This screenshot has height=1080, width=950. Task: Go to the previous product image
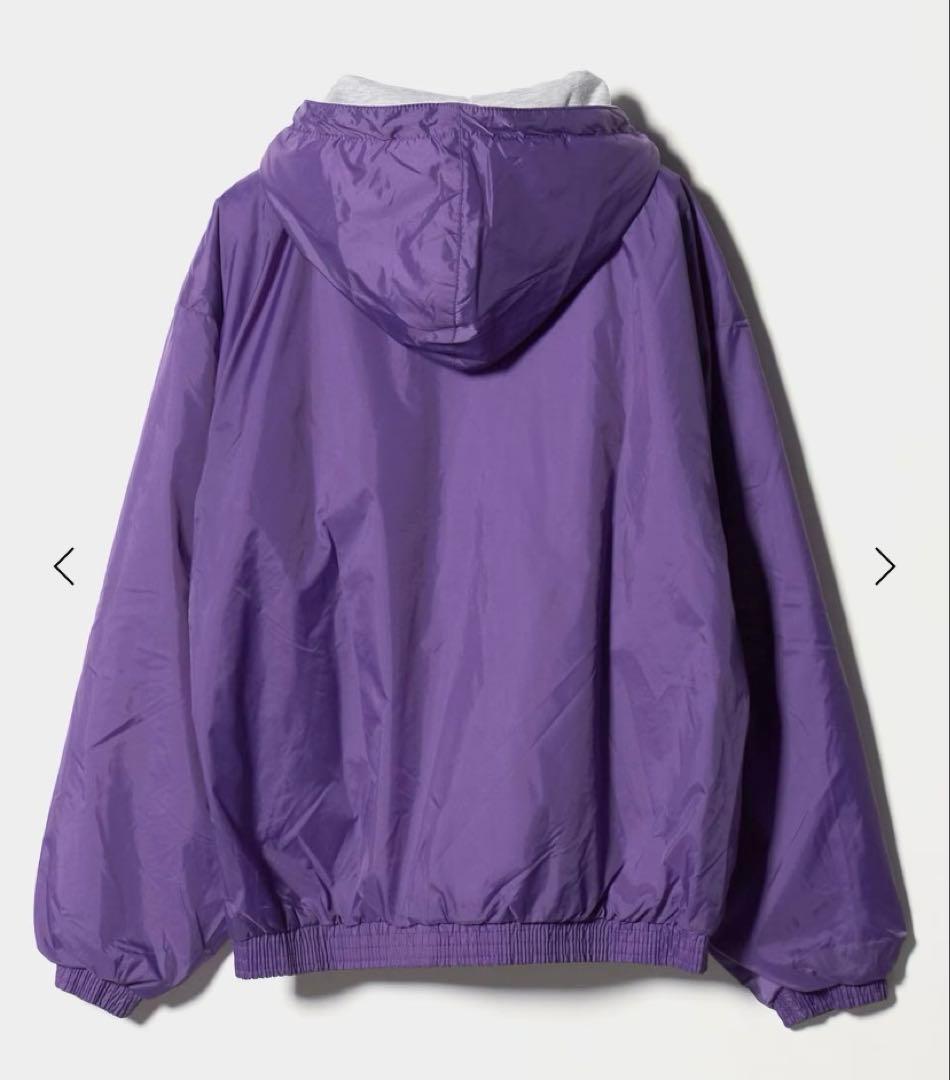coord(65,566)
